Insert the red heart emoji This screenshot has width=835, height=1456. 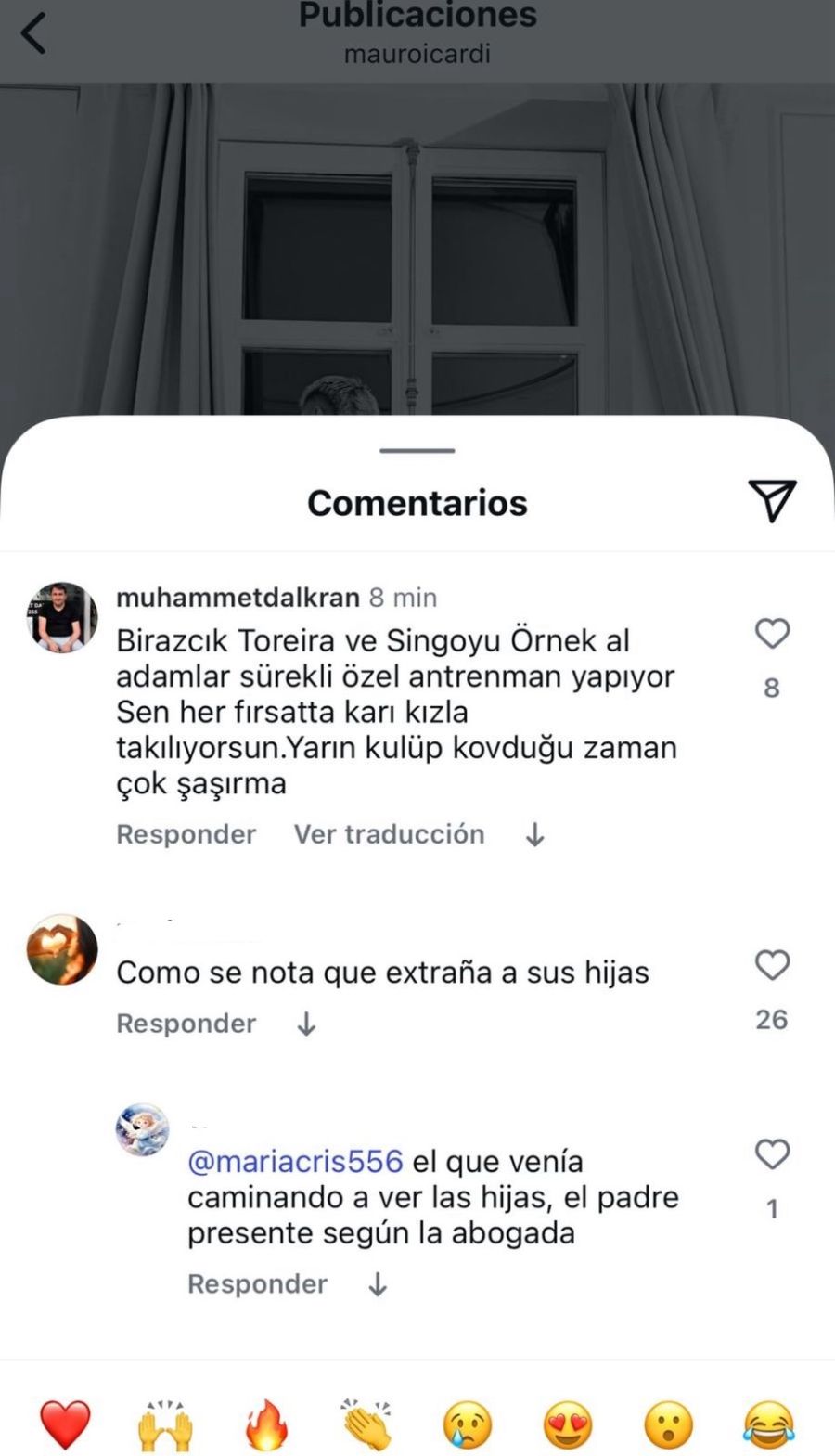pos(65,1424)
